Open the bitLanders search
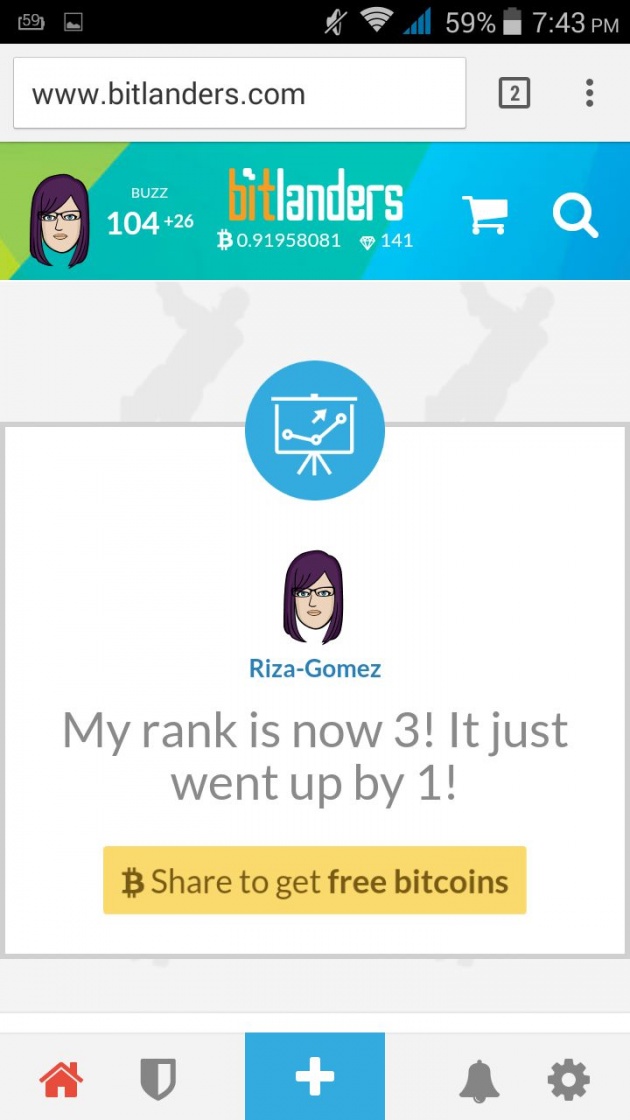 tap(575, 215)
